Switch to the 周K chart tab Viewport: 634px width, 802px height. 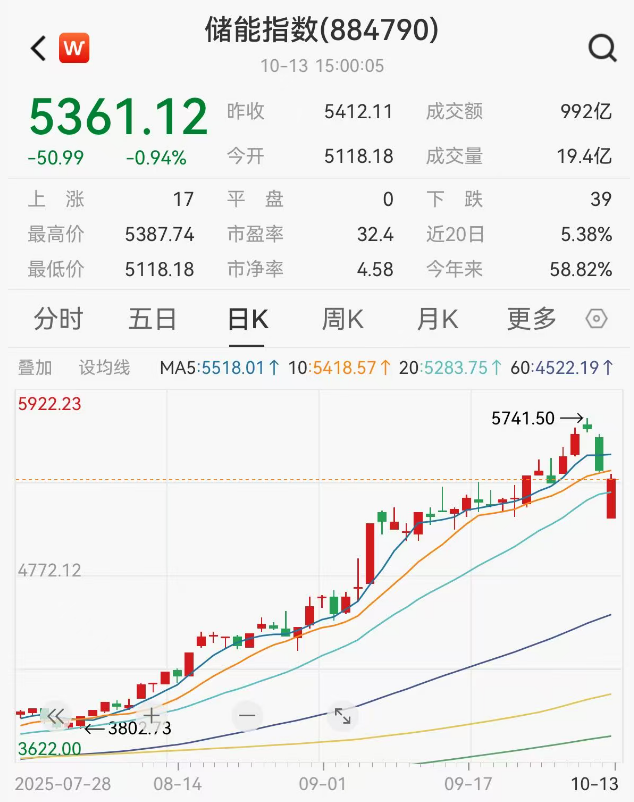pos(342,319)
